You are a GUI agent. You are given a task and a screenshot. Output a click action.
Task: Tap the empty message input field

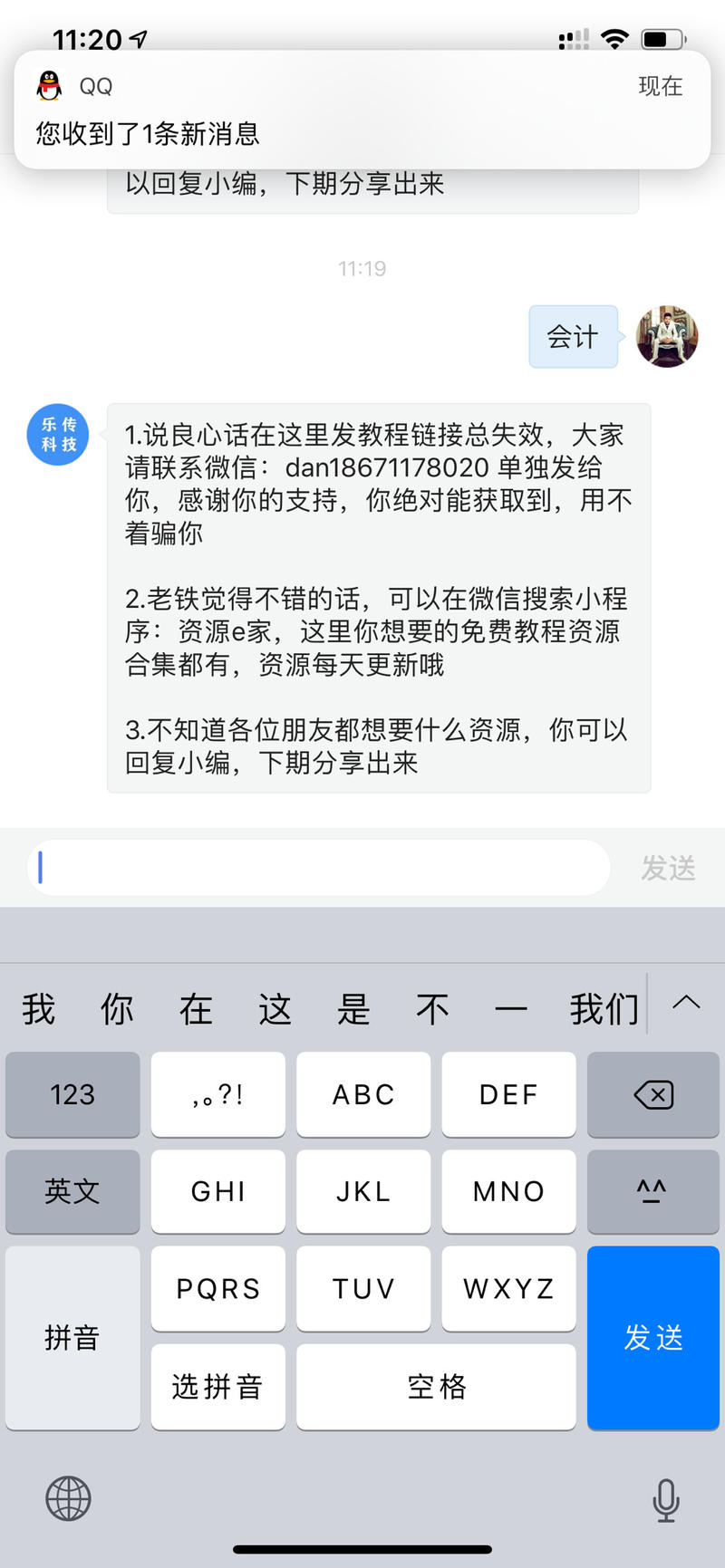(x=317, y=867)
